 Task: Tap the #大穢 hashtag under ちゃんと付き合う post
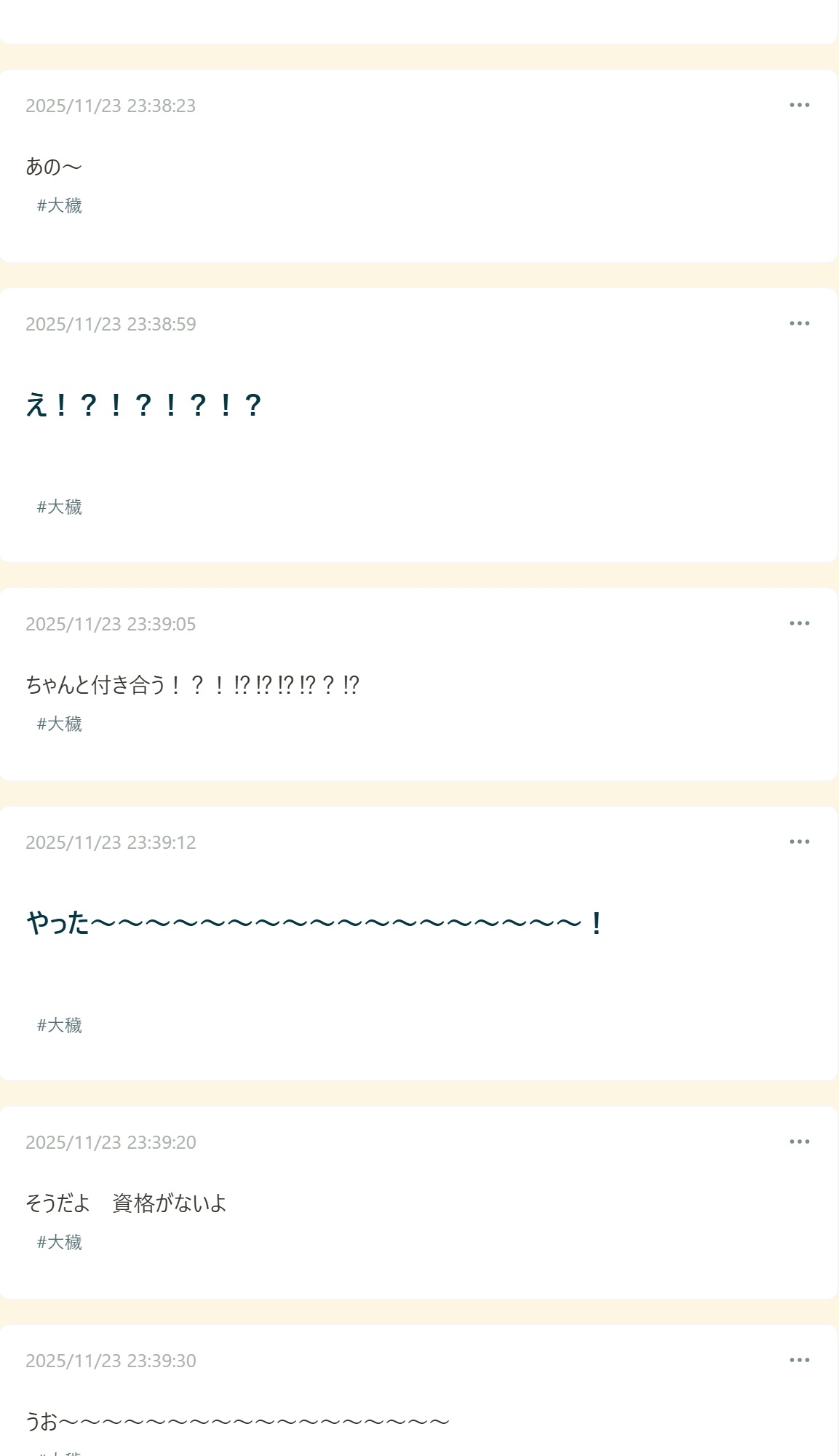click(60, 724)
